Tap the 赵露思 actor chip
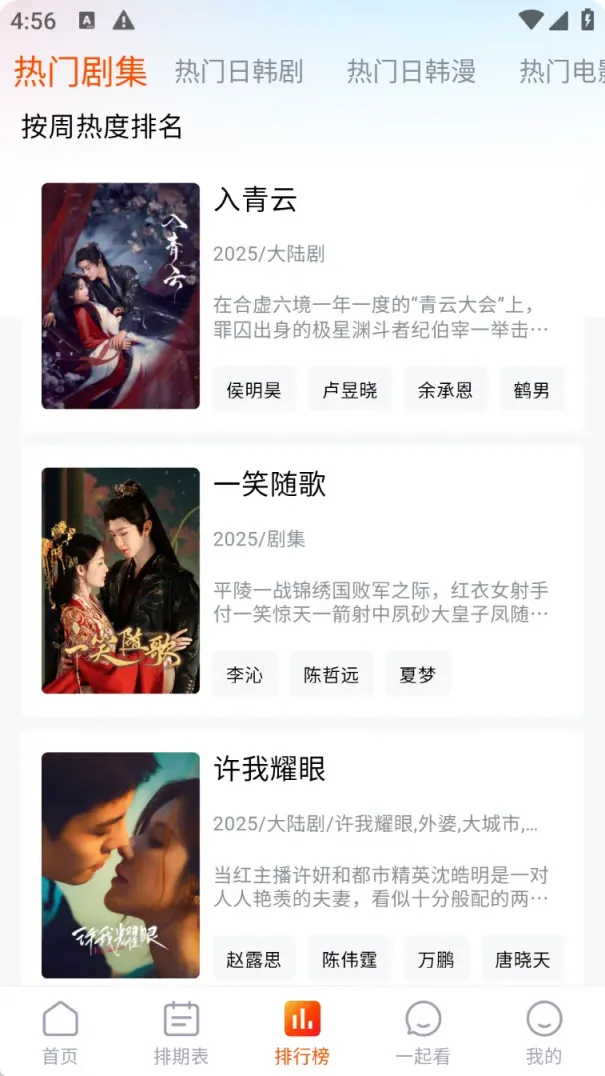Image resolution: width=605 pixels, height=1076 pixels. [254, 960]
